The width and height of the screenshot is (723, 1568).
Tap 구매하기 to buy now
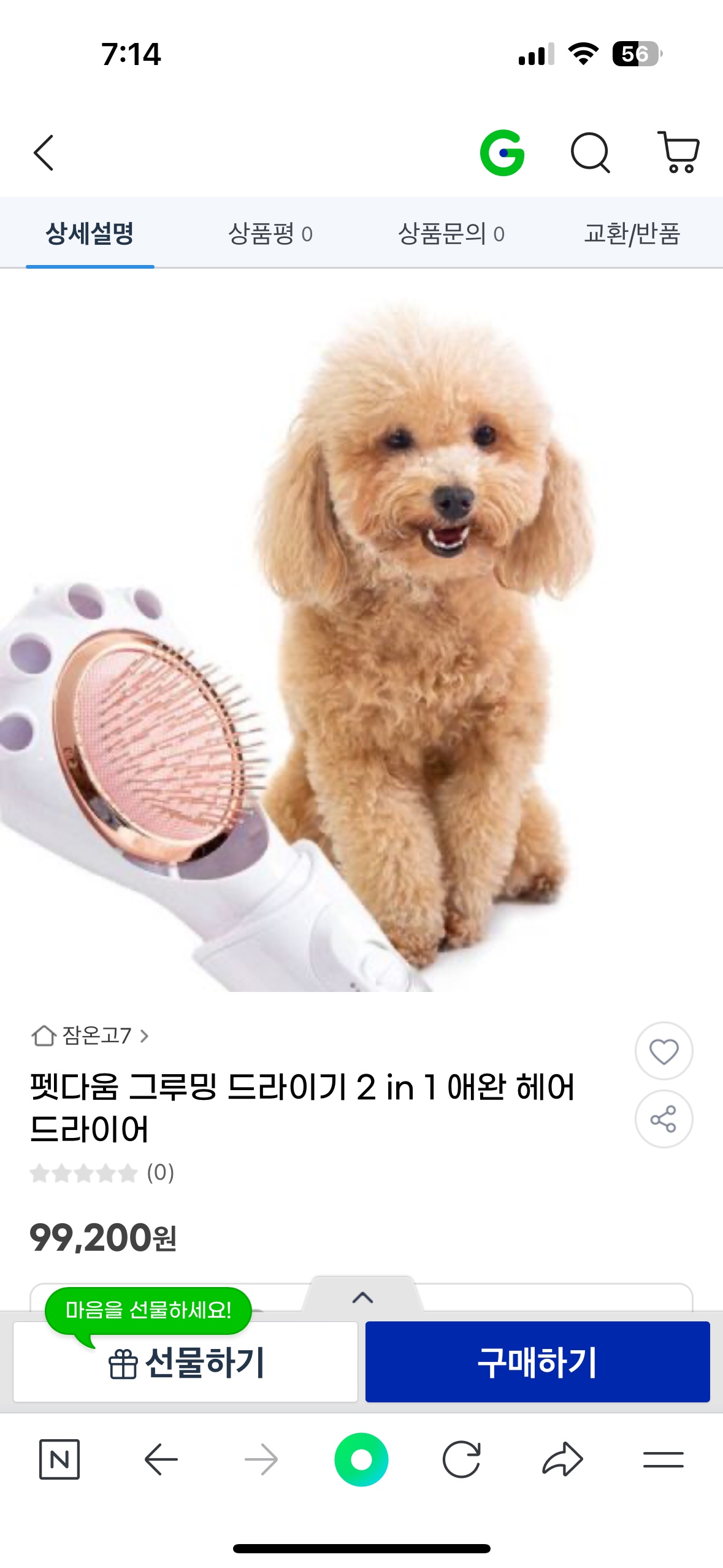(x=537, y=1362)
